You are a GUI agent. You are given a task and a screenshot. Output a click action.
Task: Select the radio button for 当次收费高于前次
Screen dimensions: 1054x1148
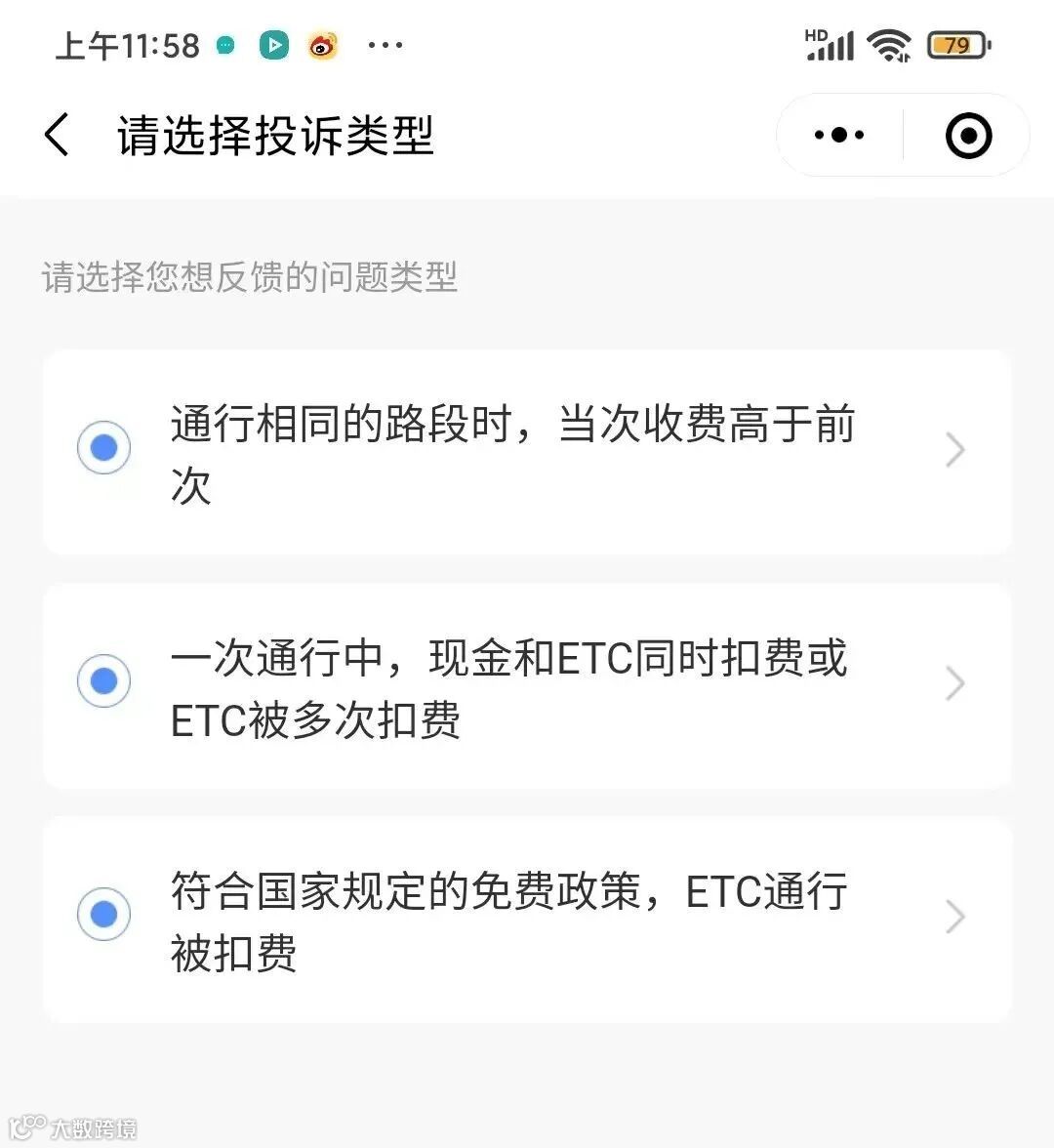(104, 448)
